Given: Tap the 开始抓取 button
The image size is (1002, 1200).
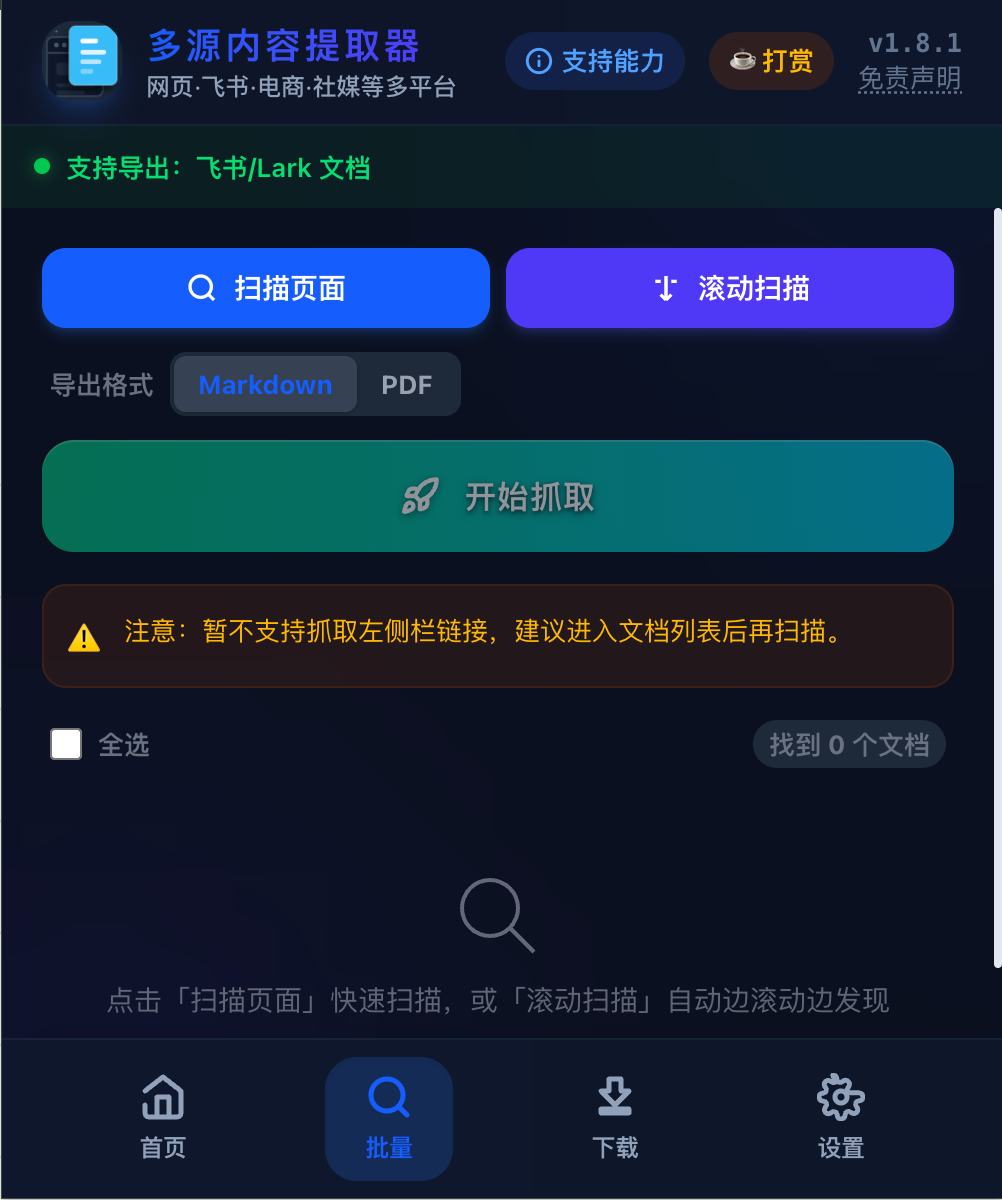Looking at the screenshot, I should pyautogui.click(x=498, y=496).
